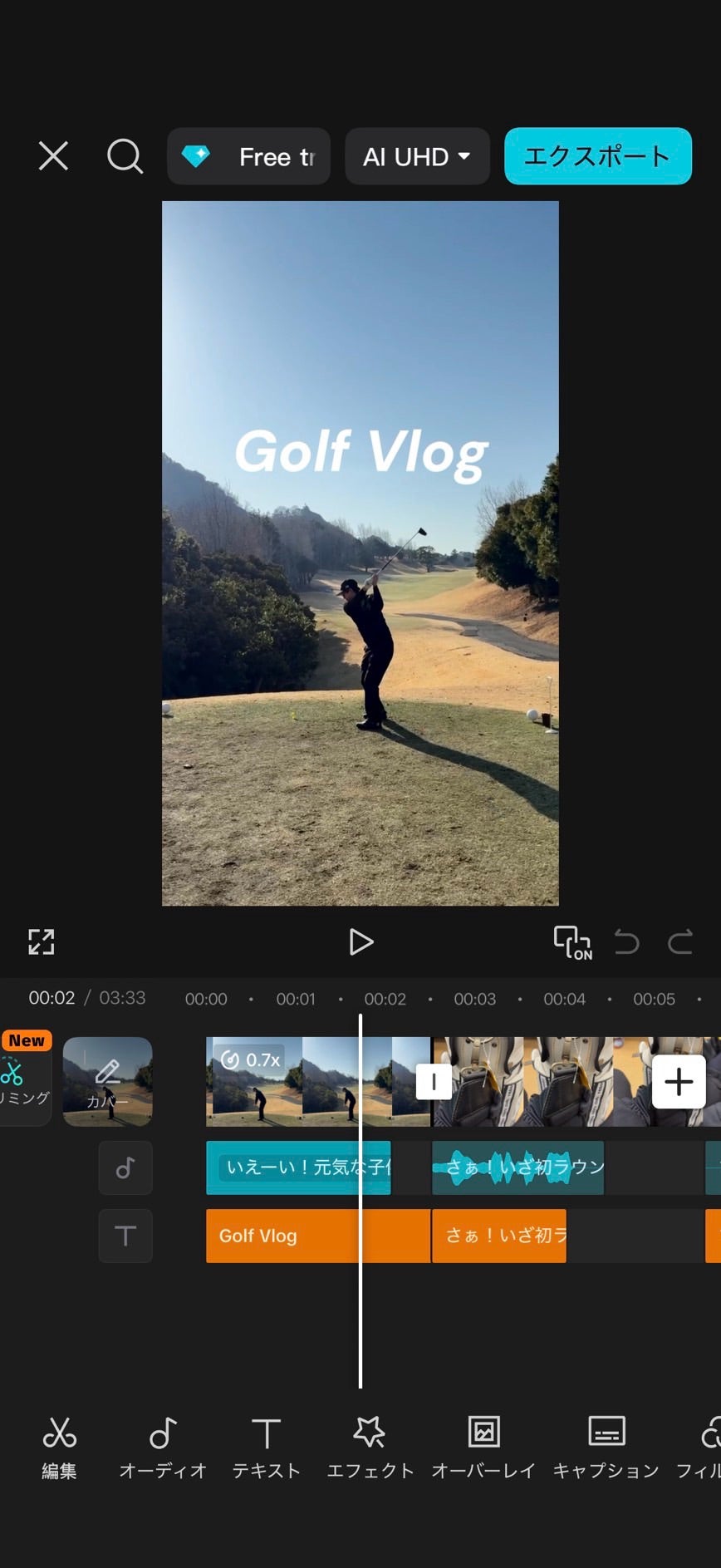Add a new clip with the plus button
Screen dimensions: 721x1568
click(679, 1081)
